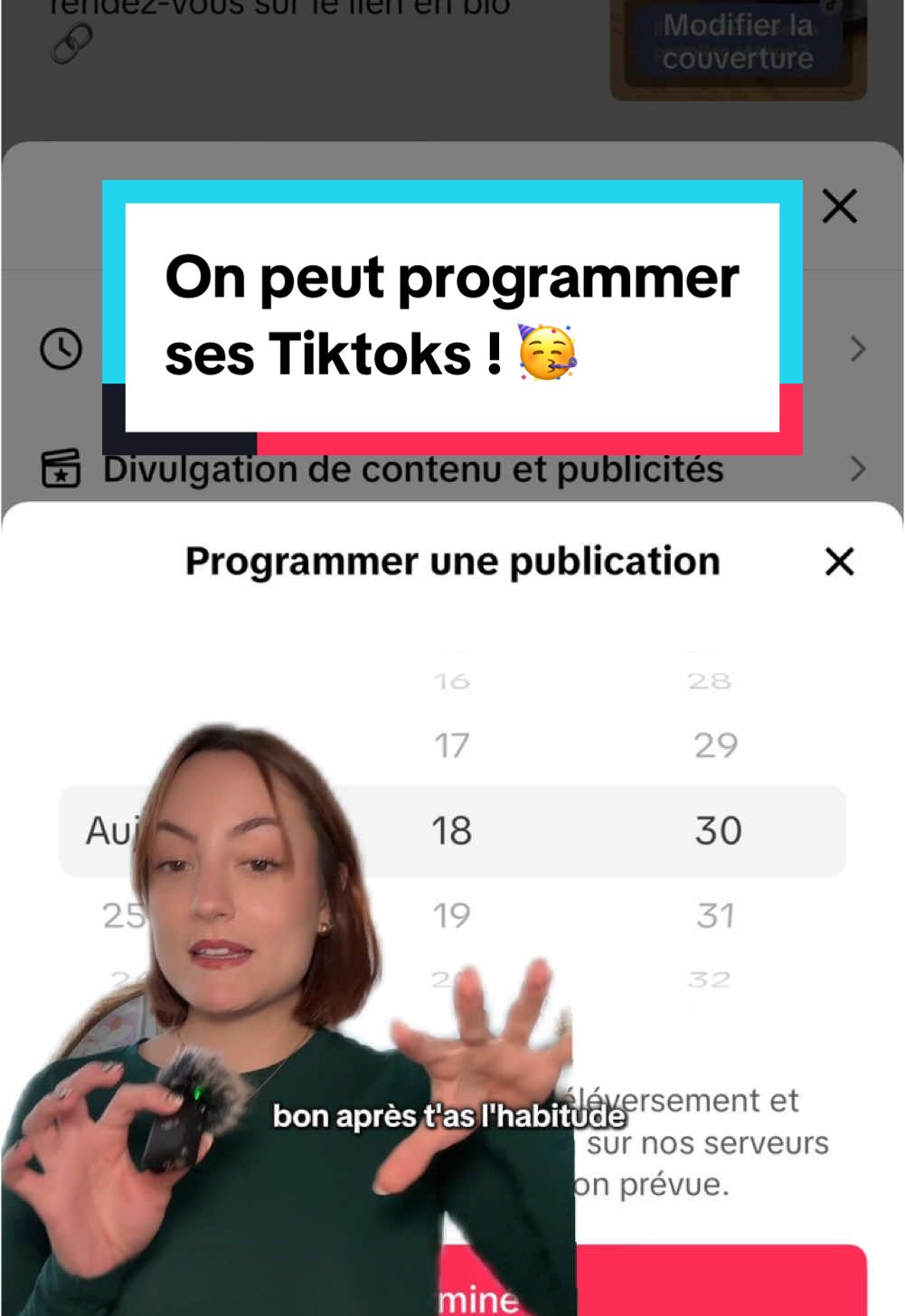Dismiss the post options overlay with the X
The height and width of the screenshot is (1316, 905).
pyautogui.click(x=840, y=206)
